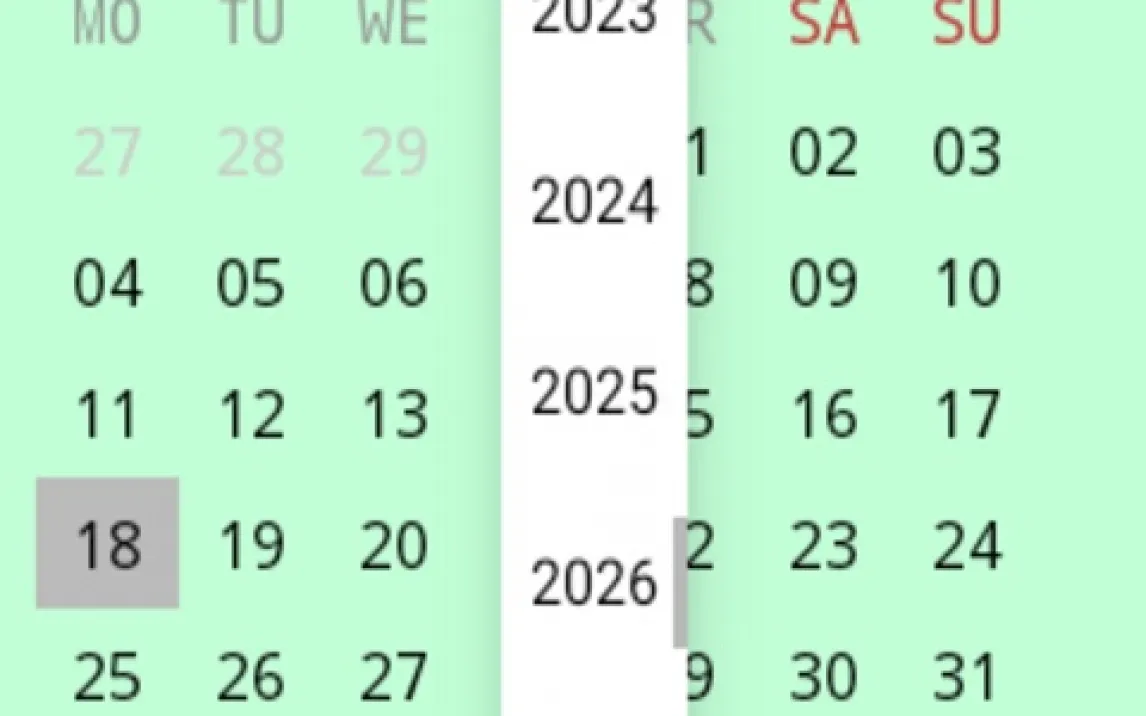Select date 12 in the calendar
Viewport: 1146px width, 716px height.
click(251, 414)
